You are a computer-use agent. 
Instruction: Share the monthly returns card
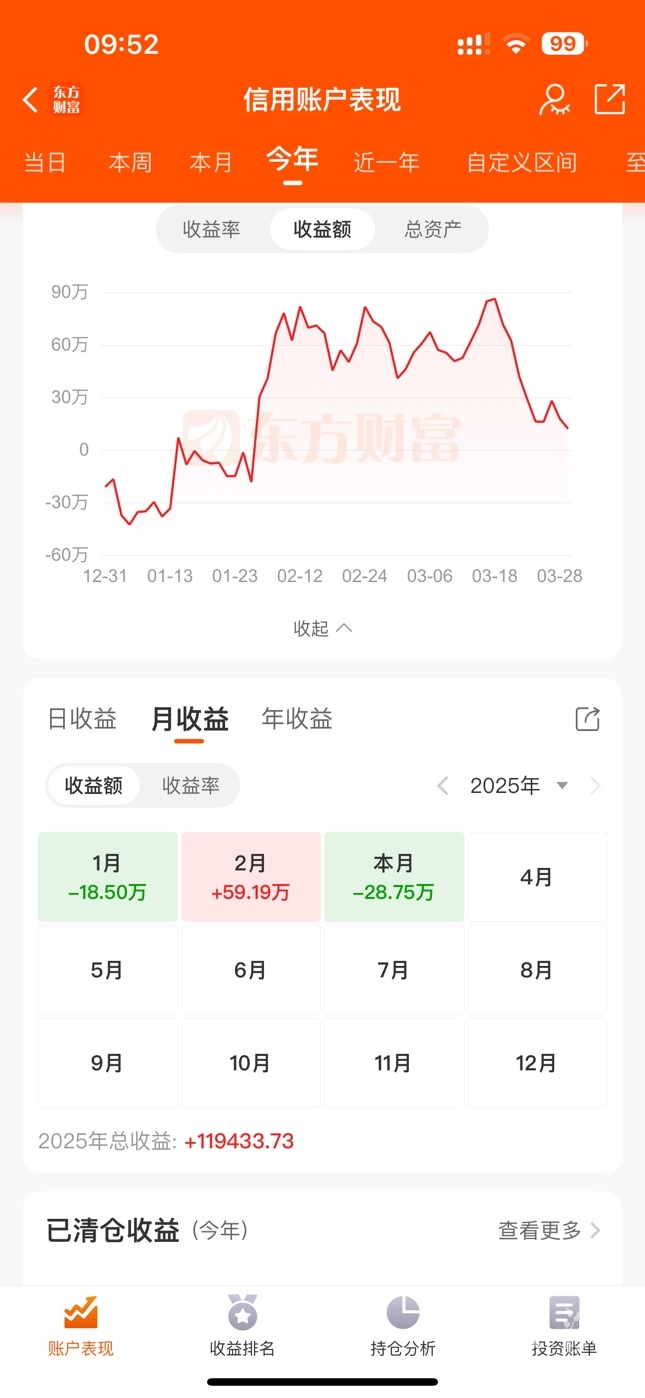(x=587, y=718)
